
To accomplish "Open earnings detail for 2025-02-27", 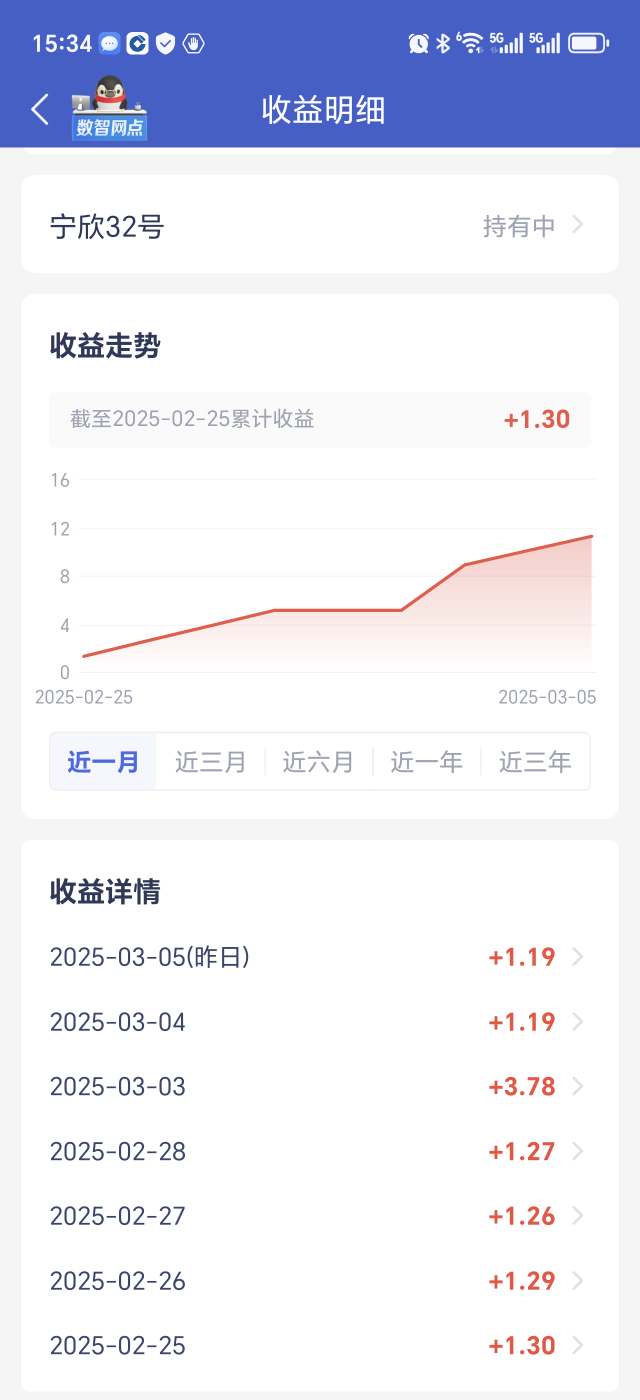I will click(x=319, y=1216).
